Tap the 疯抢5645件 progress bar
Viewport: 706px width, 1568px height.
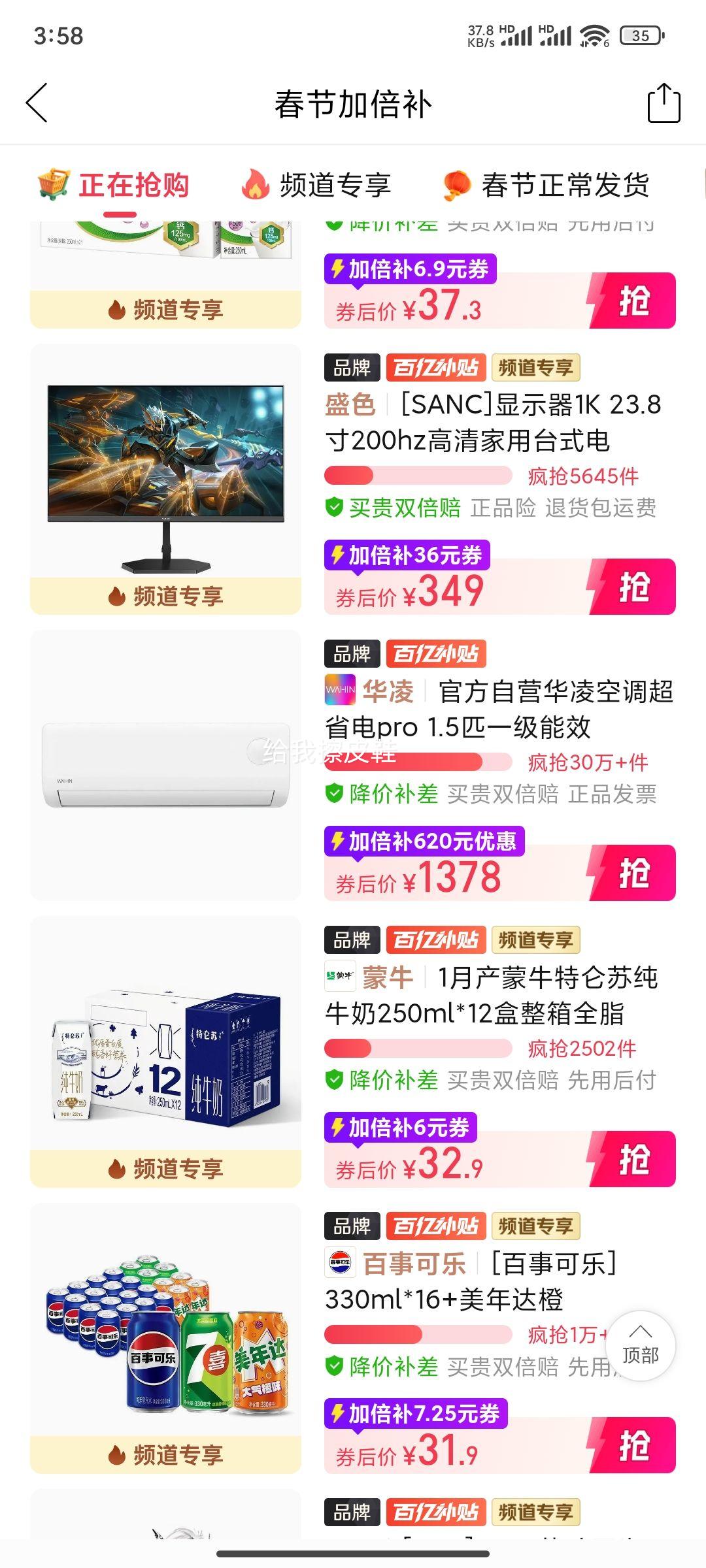tap(418, 477)
